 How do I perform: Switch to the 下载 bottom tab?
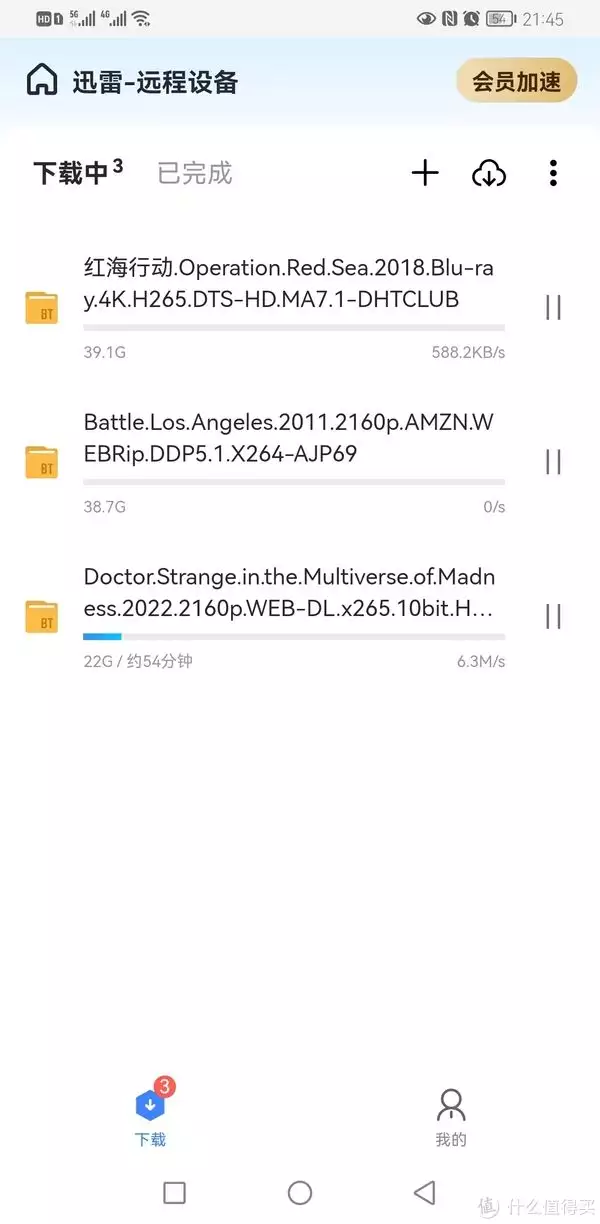pyautogui.click(x=150, y=1116)
